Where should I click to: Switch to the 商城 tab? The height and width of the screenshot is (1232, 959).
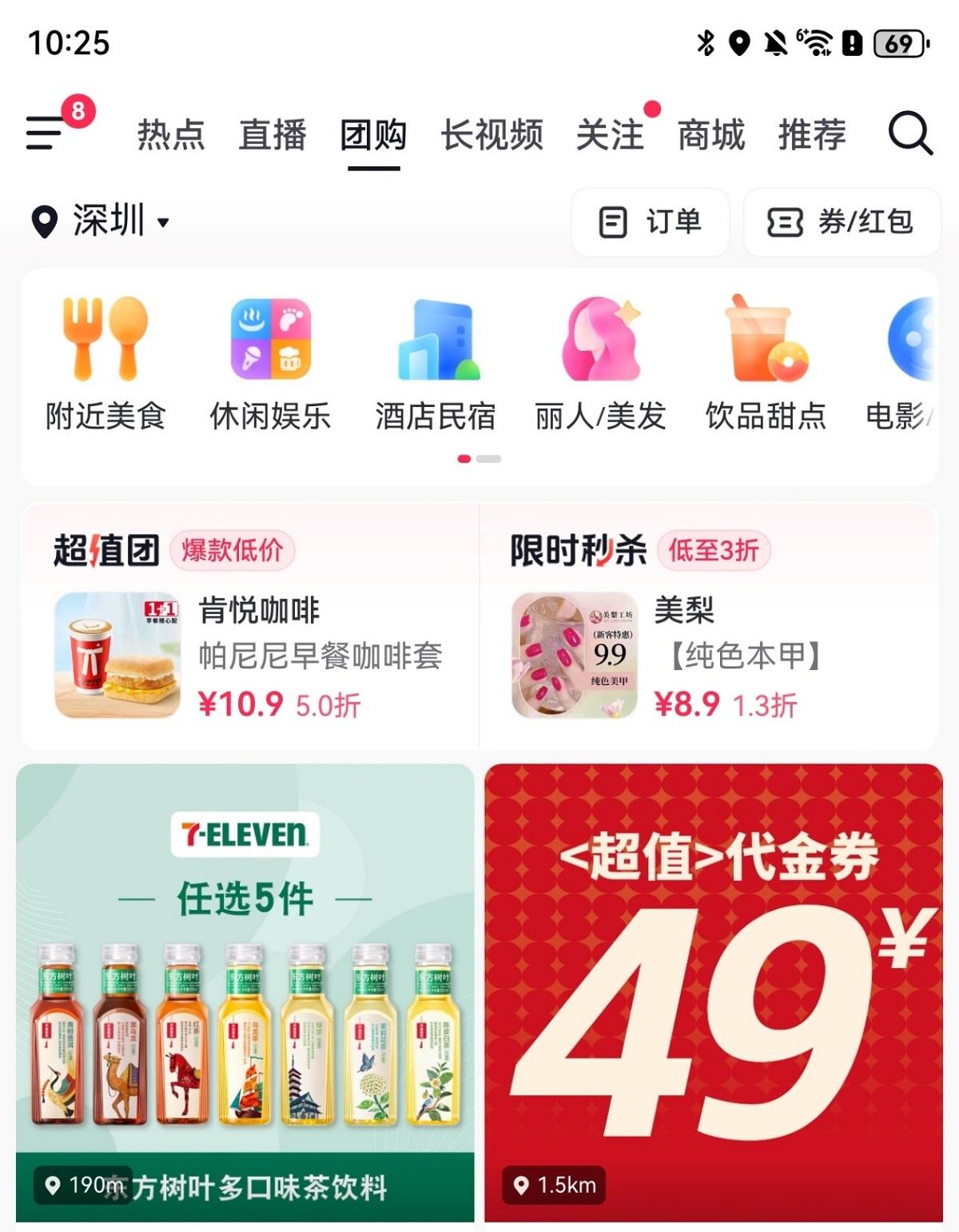click(x=710, y=134)
